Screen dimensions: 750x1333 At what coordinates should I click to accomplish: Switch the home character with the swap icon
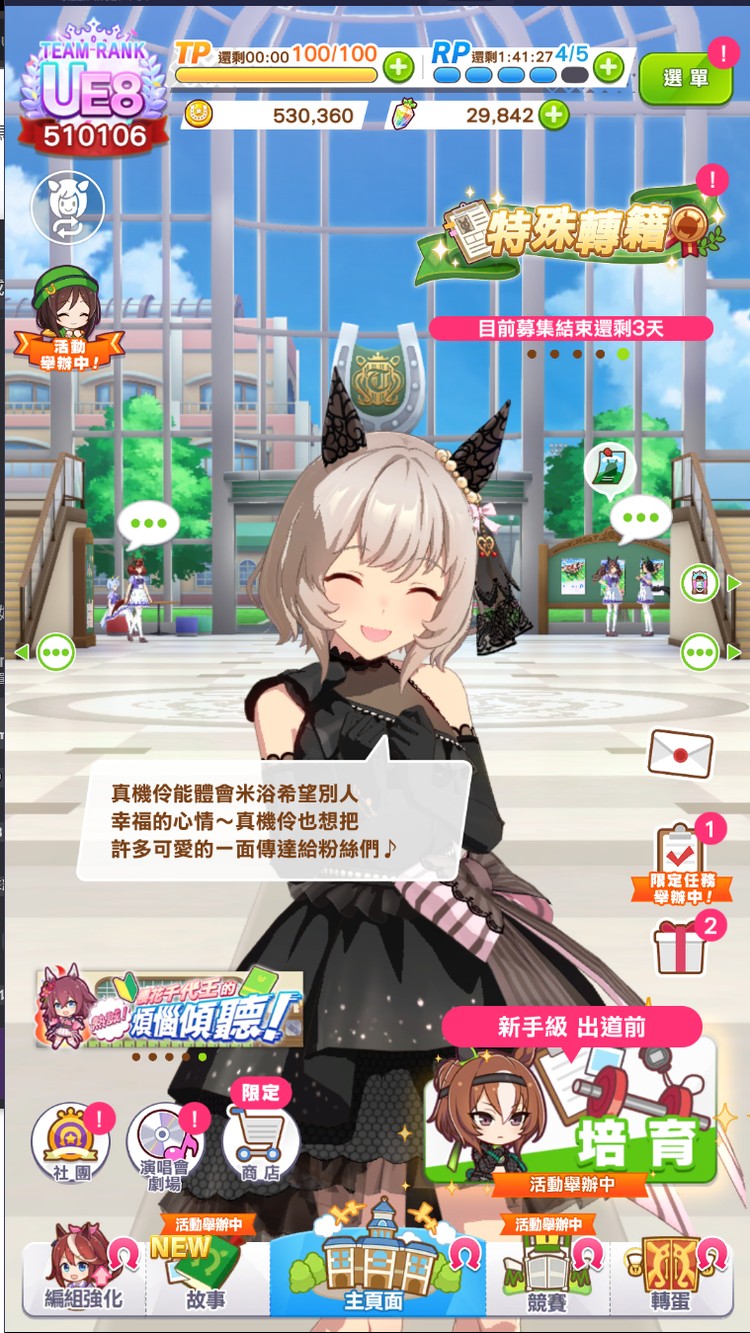point(68,207)
